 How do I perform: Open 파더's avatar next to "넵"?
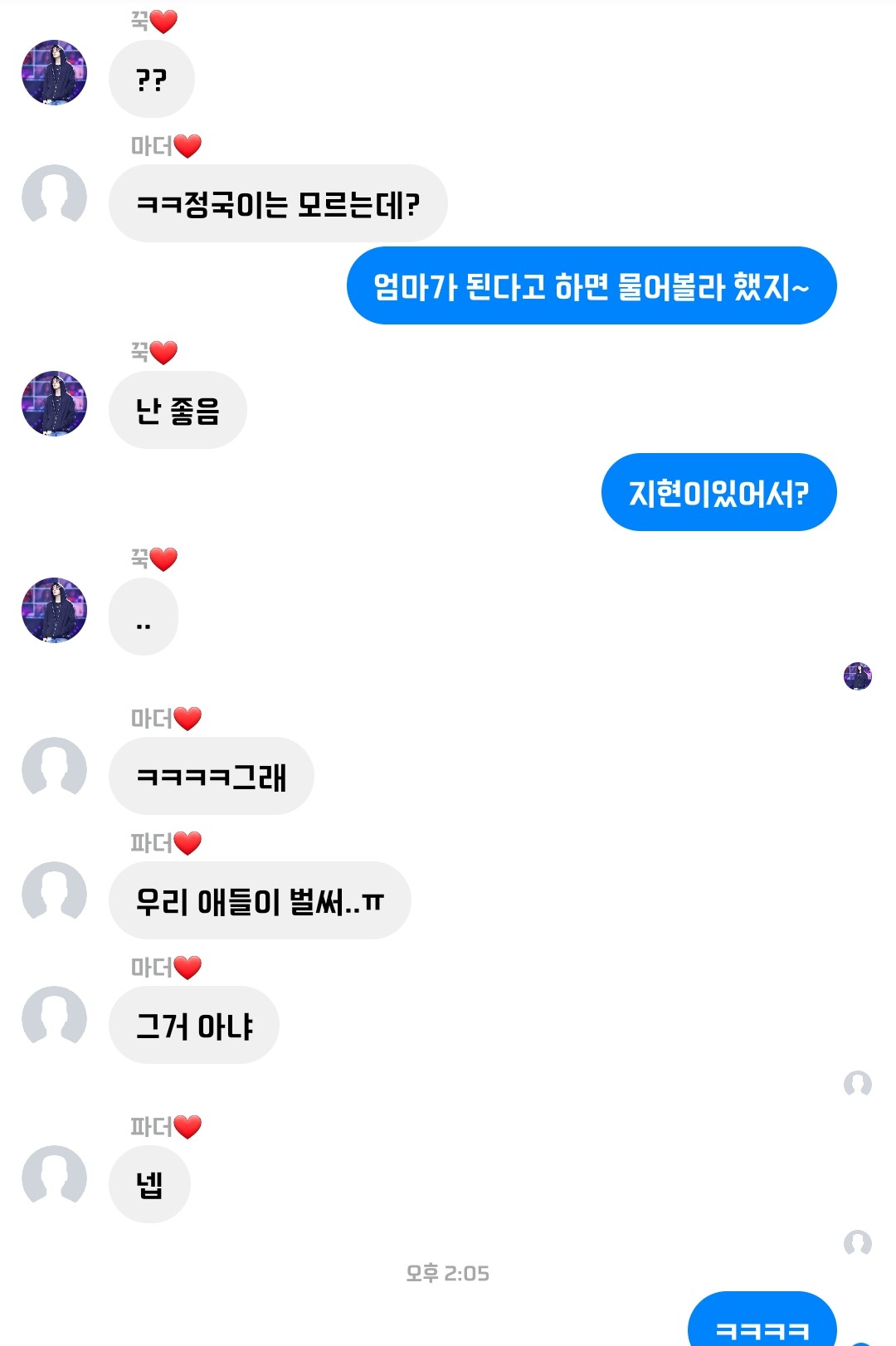tap(54, 1178)
